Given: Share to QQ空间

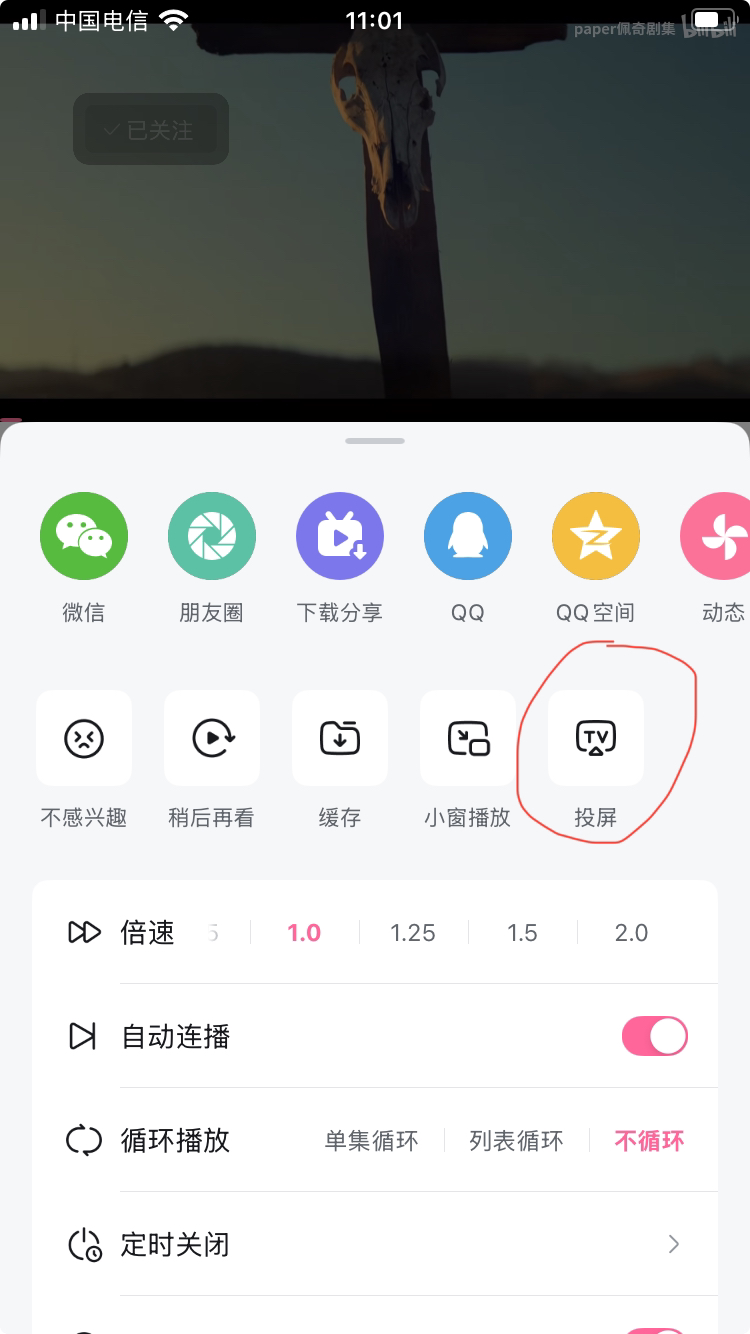Looking at the screenshot, I should pos(596,537).
